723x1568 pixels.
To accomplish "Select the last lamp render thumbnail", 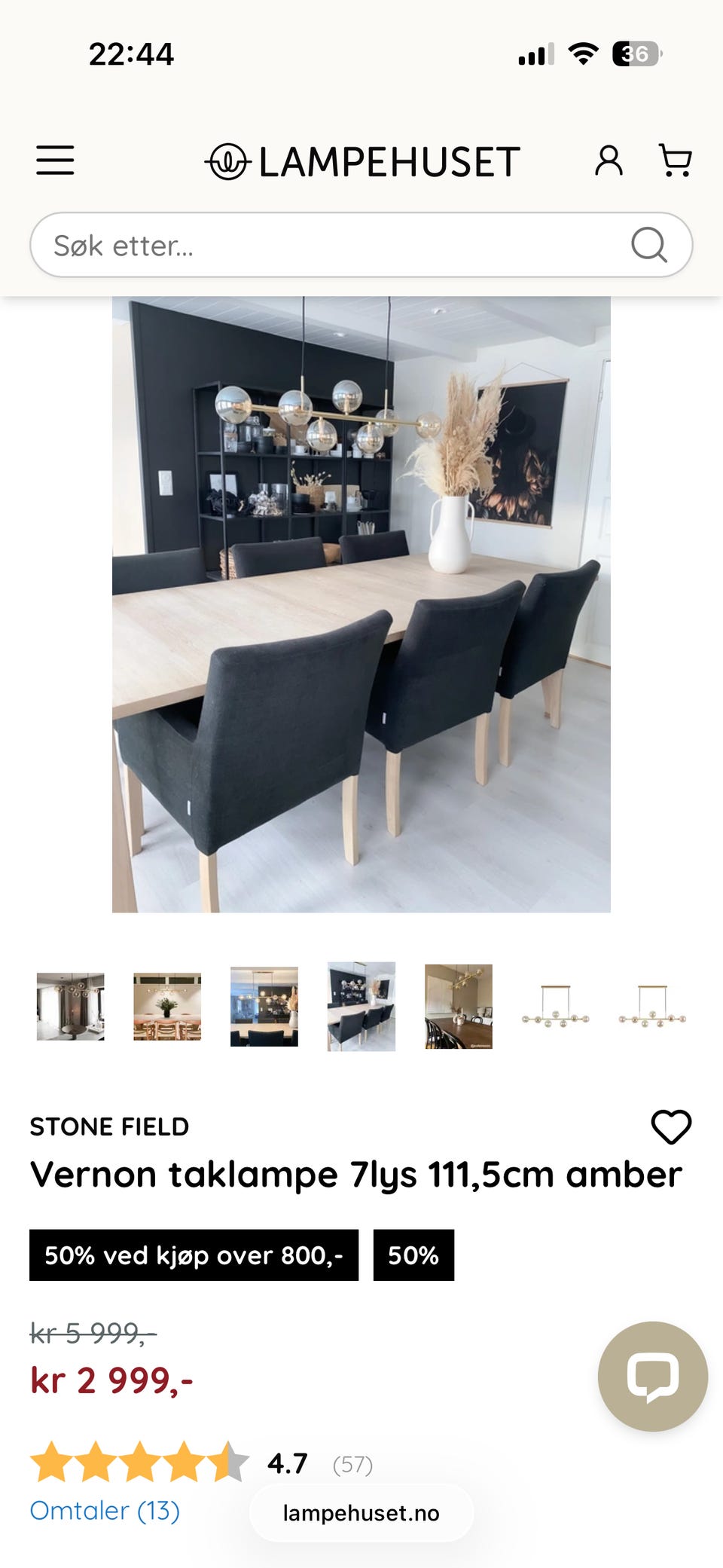I will click(652, 1007).
